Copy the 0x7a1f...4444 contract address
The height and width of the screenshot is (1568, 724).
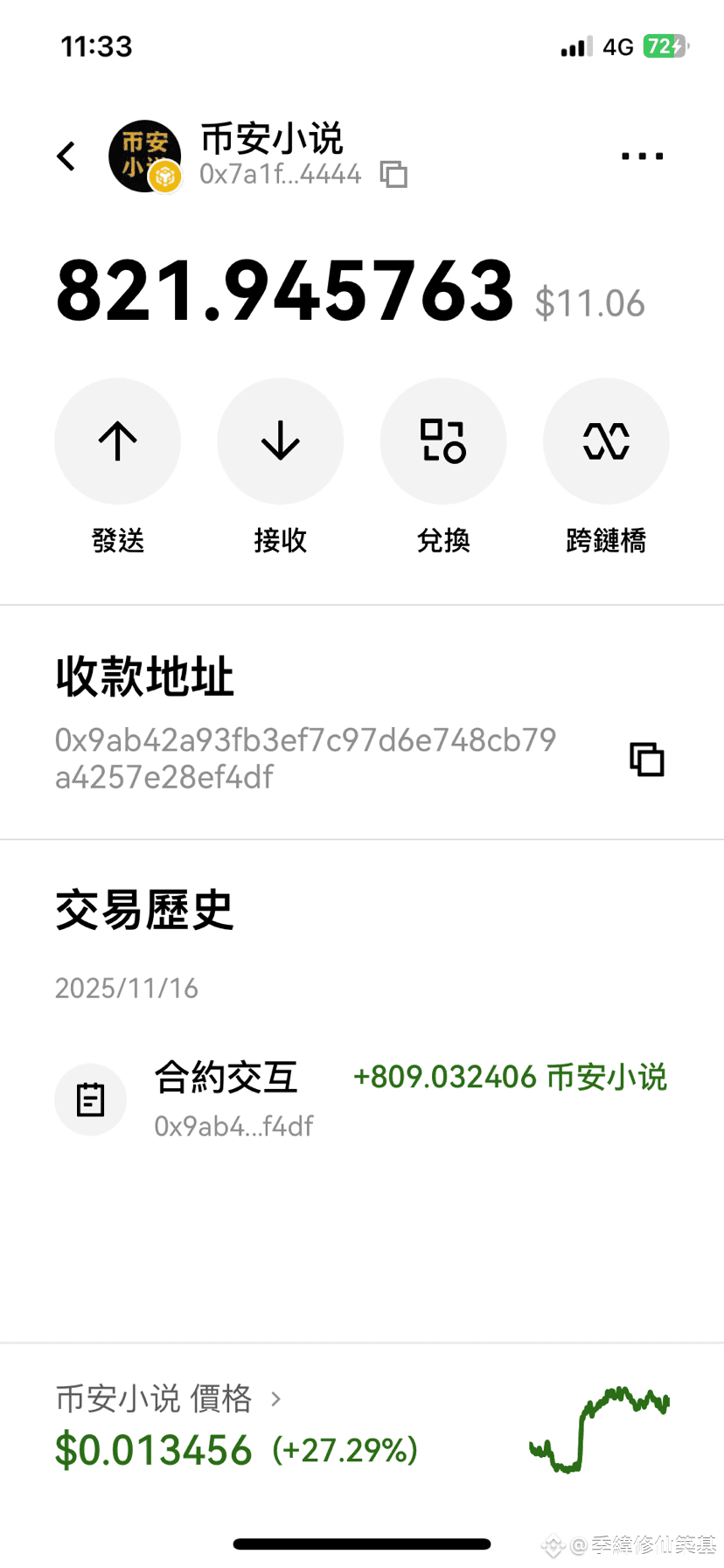[x=393, y=174]
